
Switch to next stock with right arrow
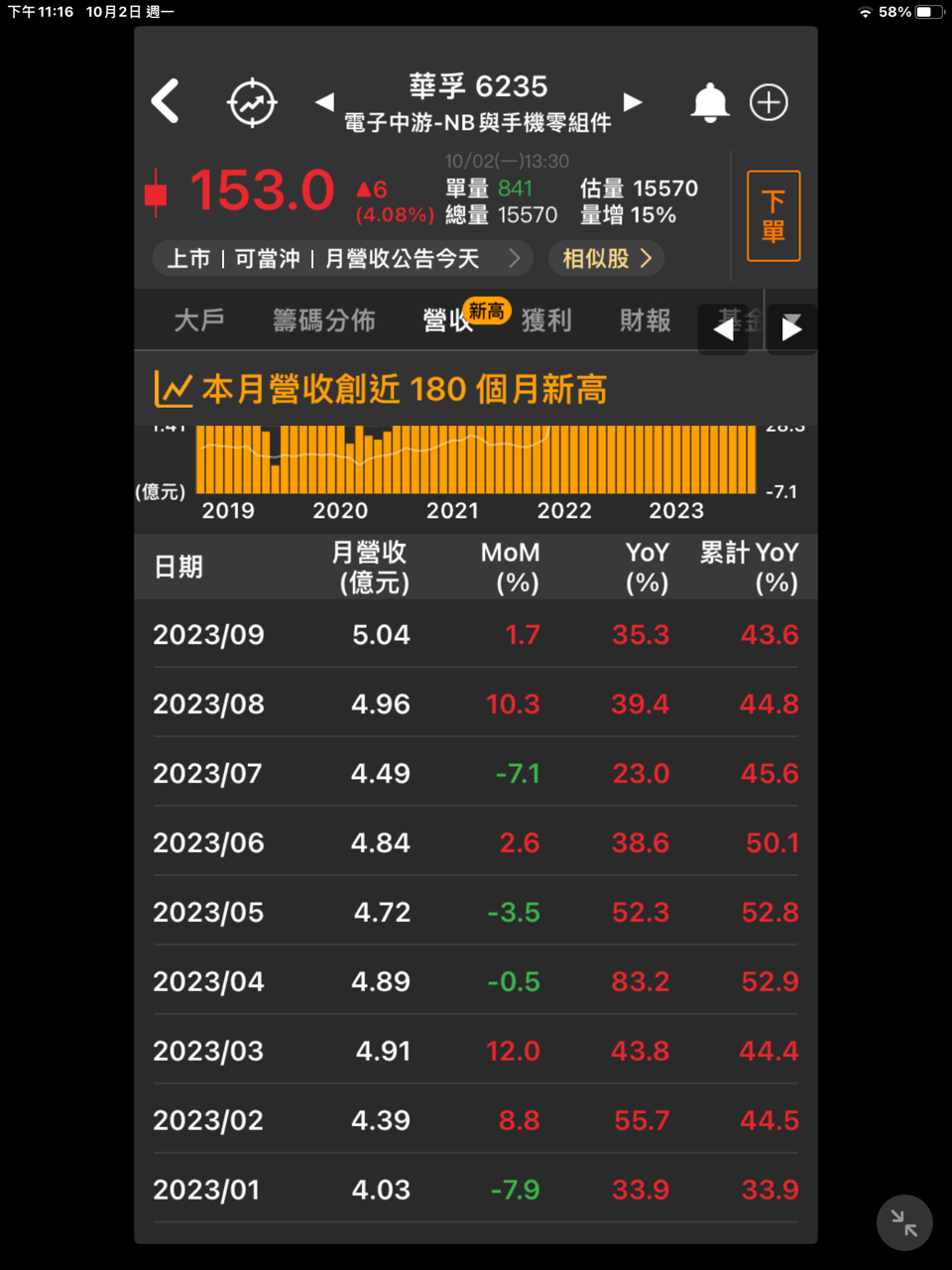[633, 102]
